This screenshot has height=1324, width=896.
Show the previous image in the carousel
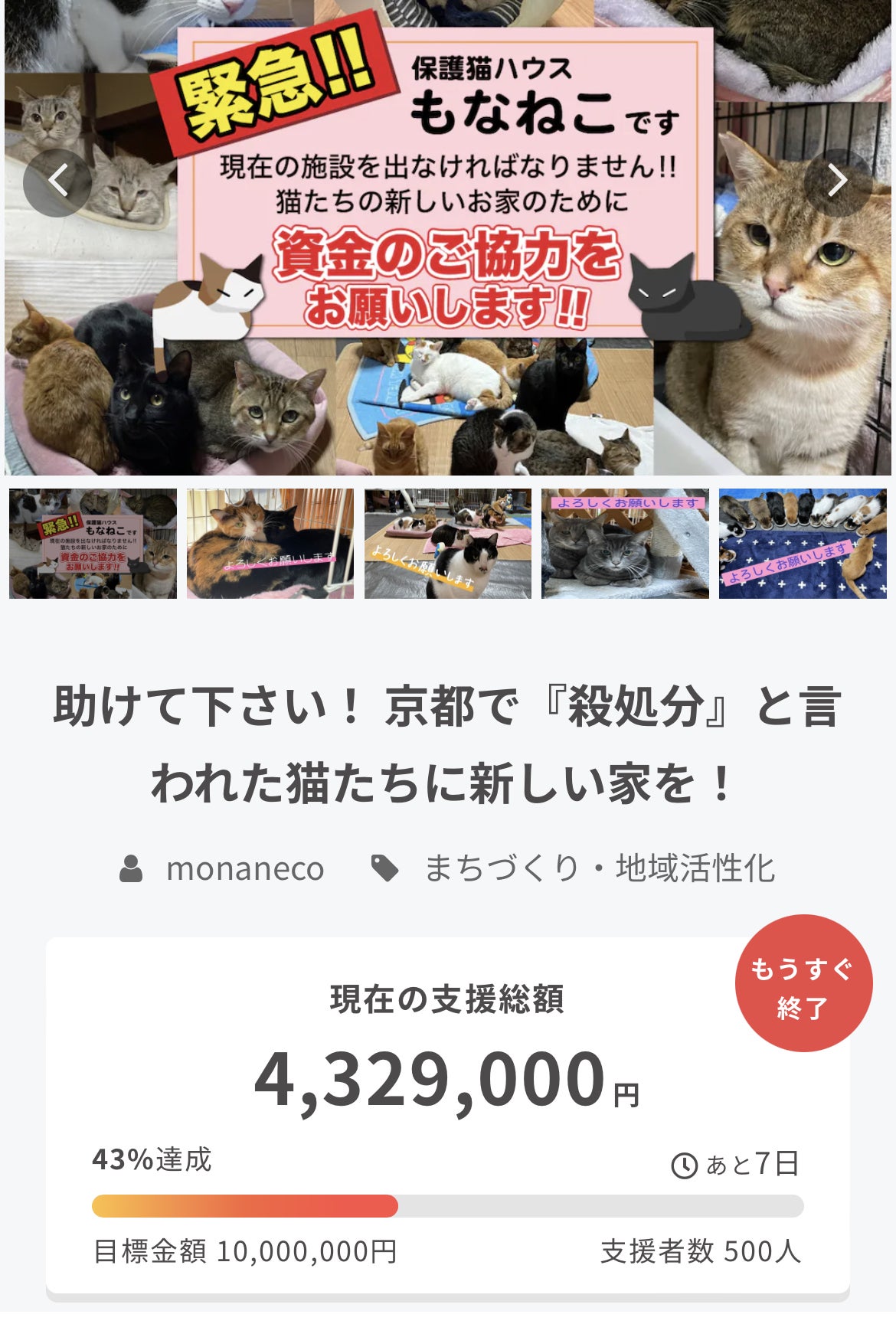pos(57,182)
